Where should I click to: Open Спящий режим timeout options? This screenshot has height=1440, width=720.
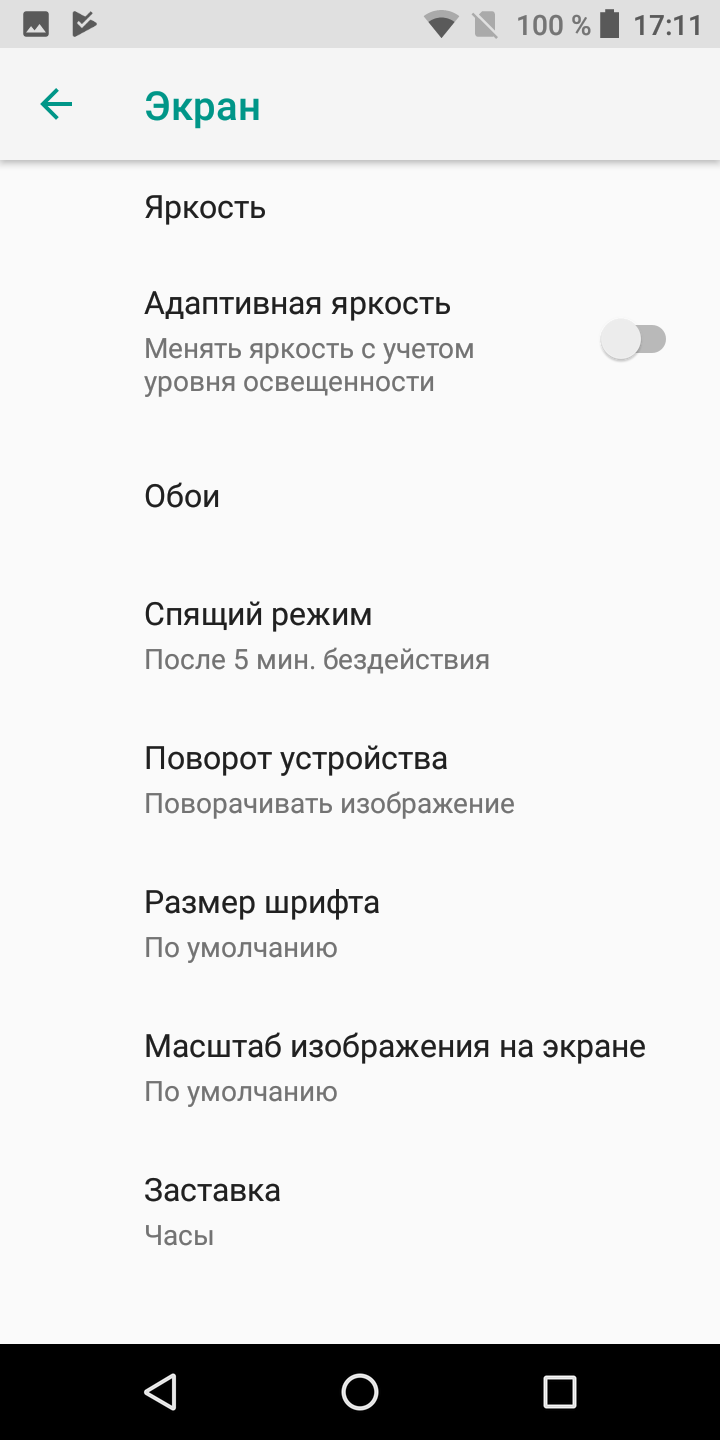pos(316,635)
